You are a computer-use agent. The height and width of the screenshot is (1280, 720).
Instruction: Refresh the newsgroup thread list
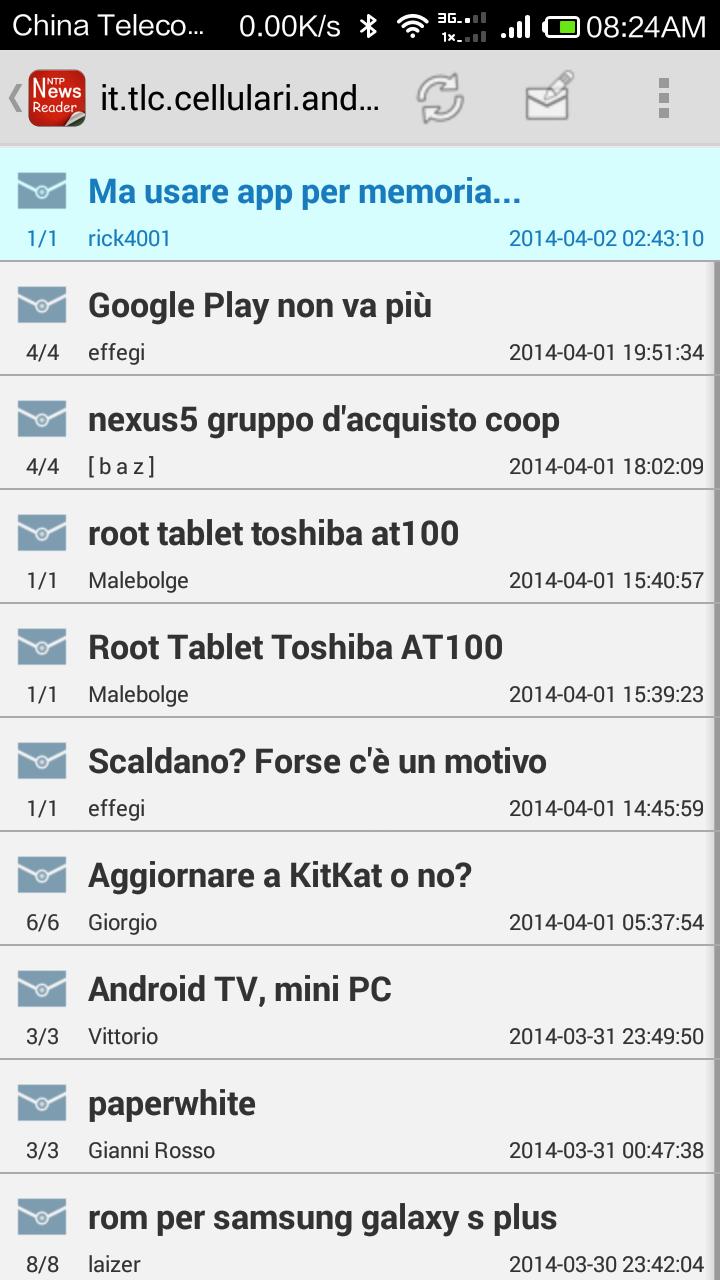(x=440, y=98)
